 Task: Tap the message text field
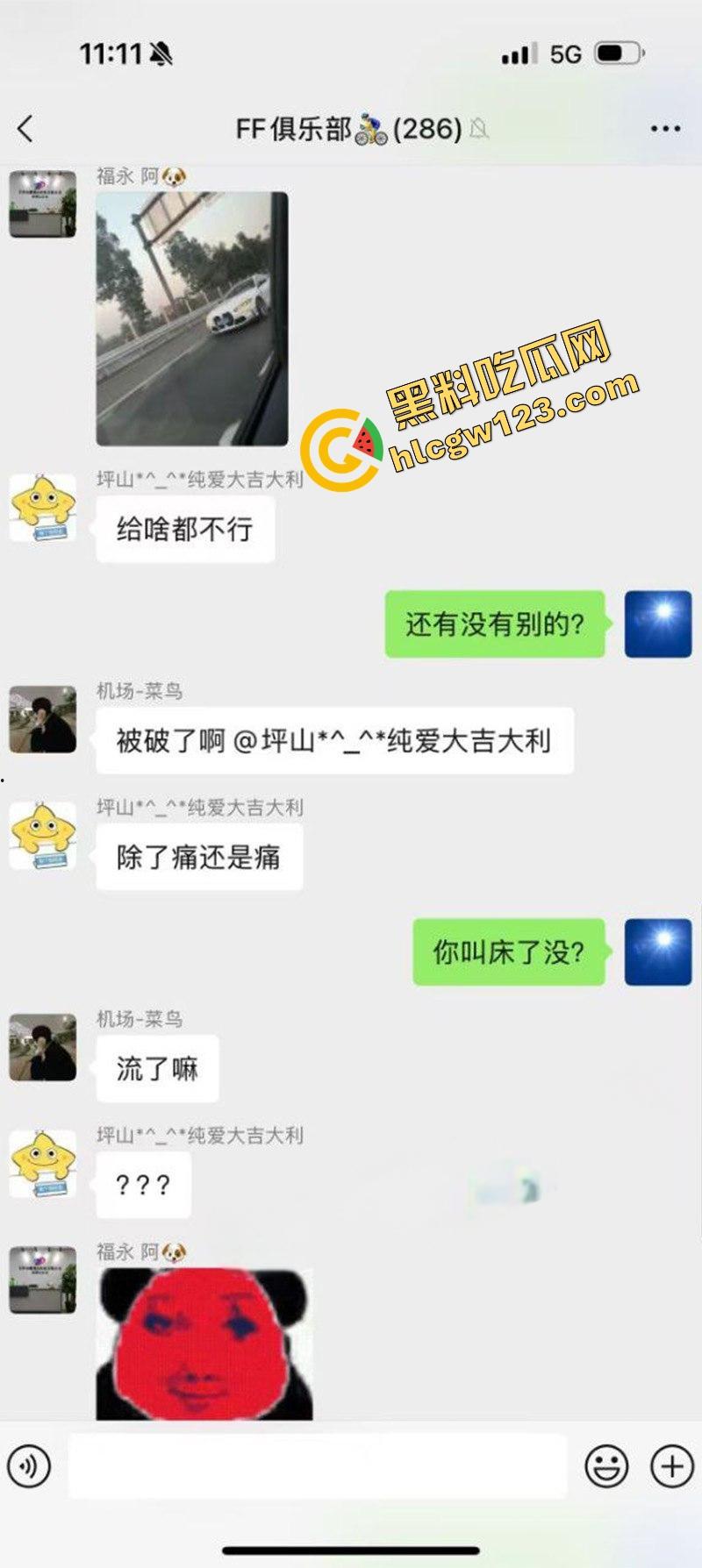317,1465
